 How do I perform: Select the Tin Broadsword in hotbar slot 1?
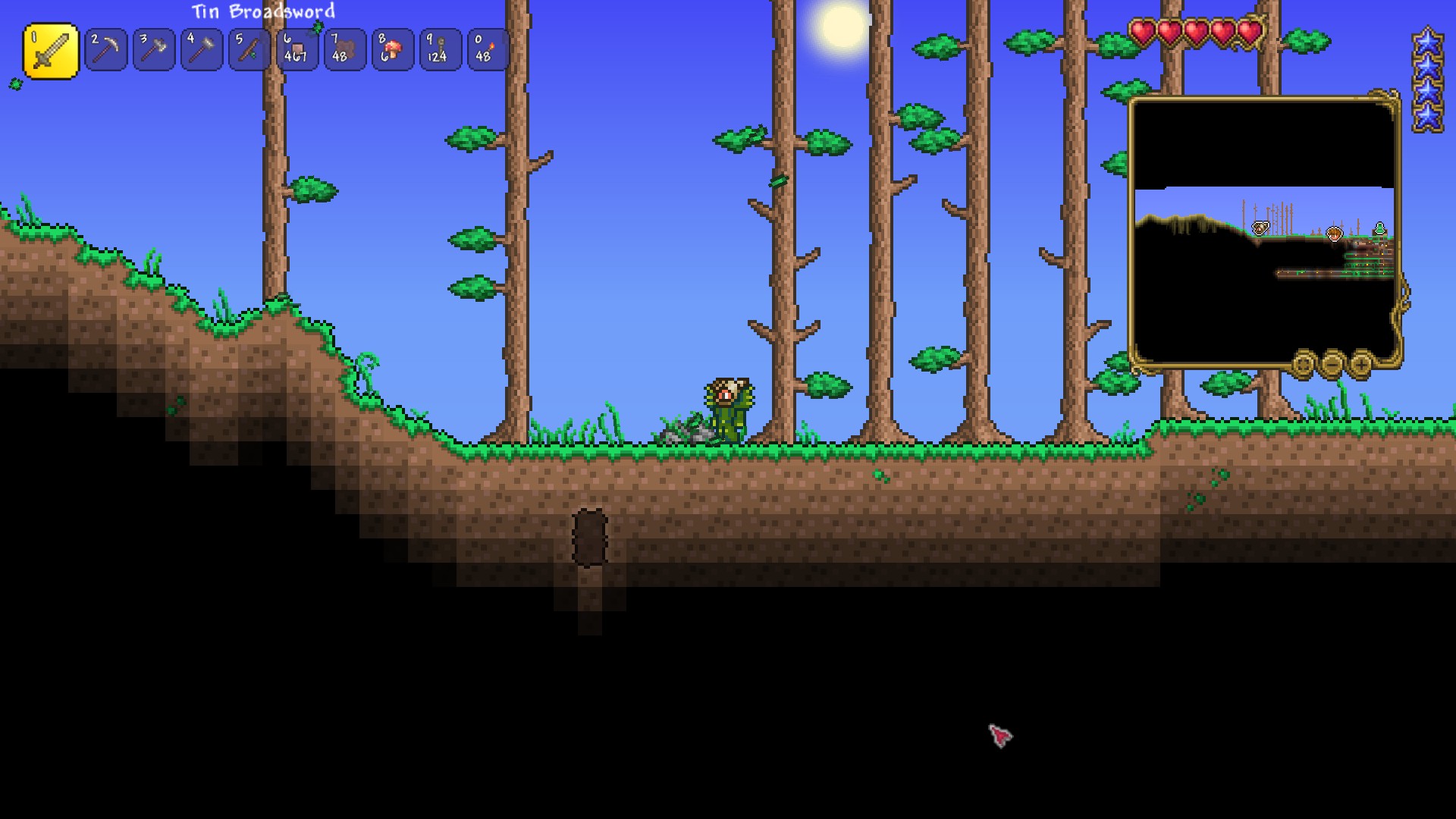click(x=51, y=51)
